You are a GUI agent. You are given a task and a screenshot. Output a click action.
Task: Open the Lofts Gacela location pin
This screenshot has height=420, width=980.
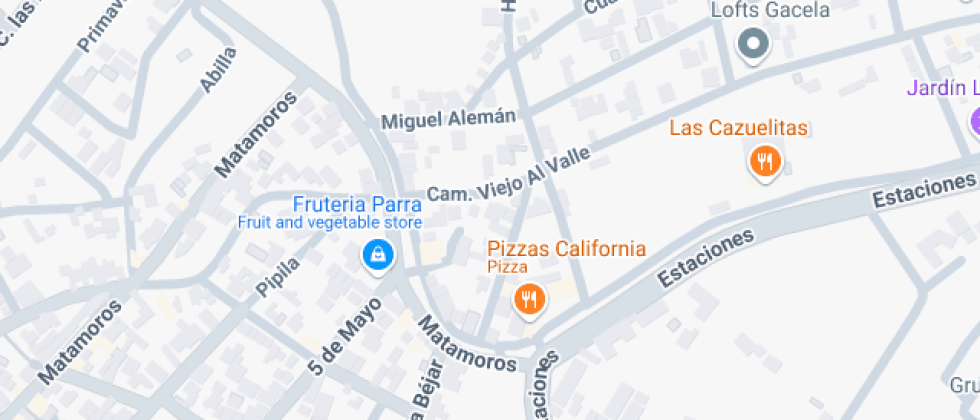tap(753, 43)
